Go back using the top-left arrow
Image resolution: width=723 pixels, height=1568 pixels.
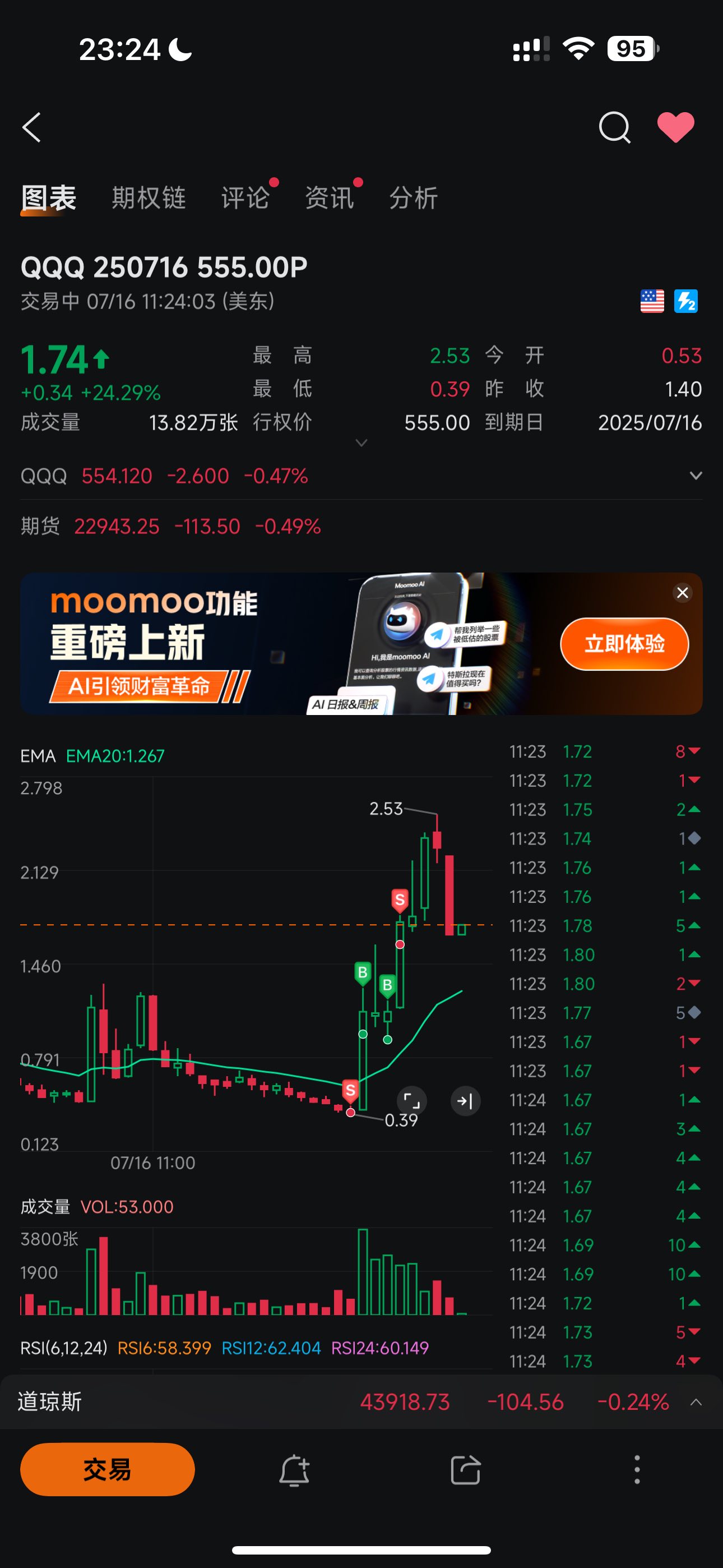pyautogui.click(x=31, y=127)
